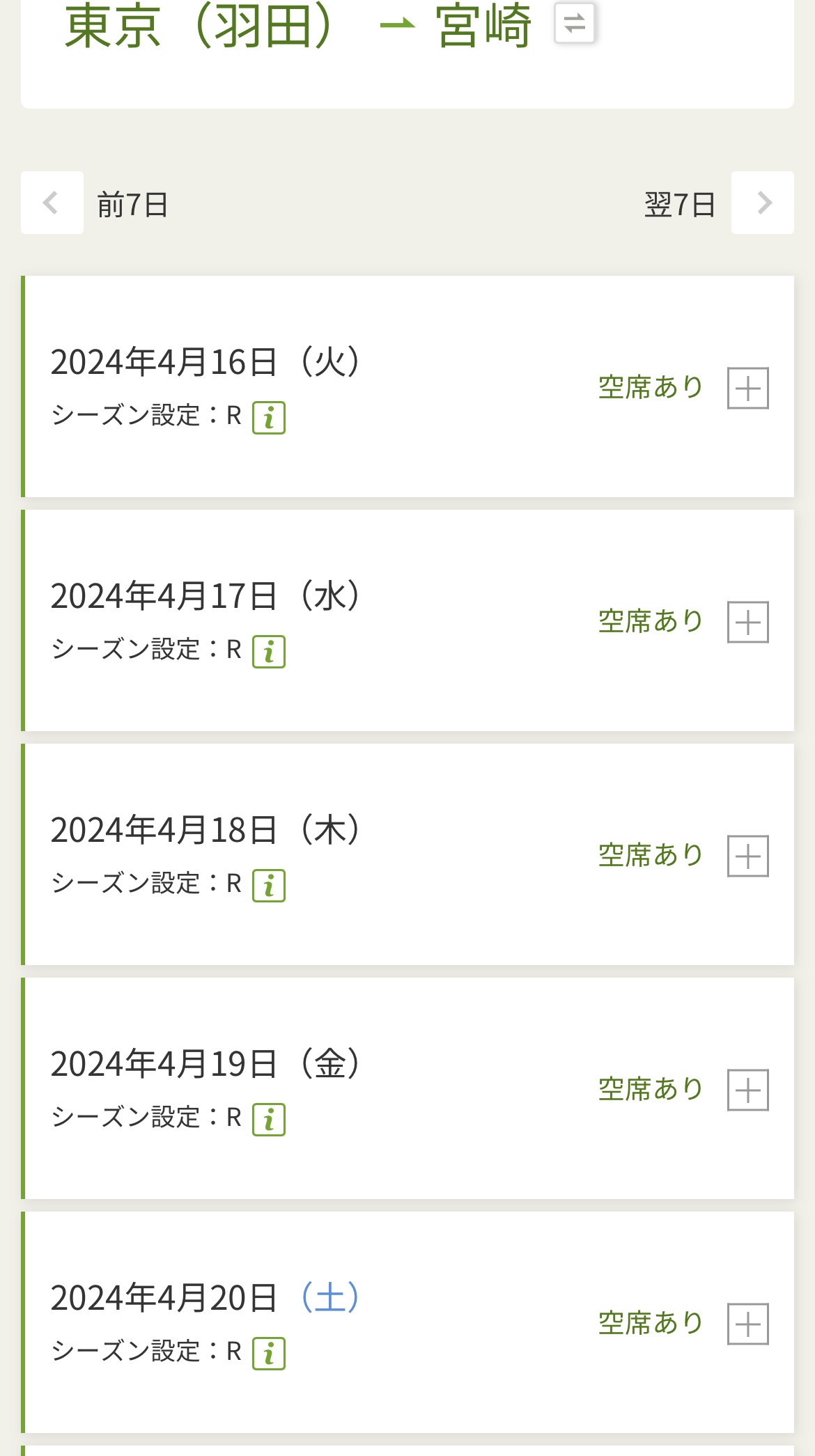Swap departure and arrival airports
The image size is (815, 1456).
(x=575, y=24)
